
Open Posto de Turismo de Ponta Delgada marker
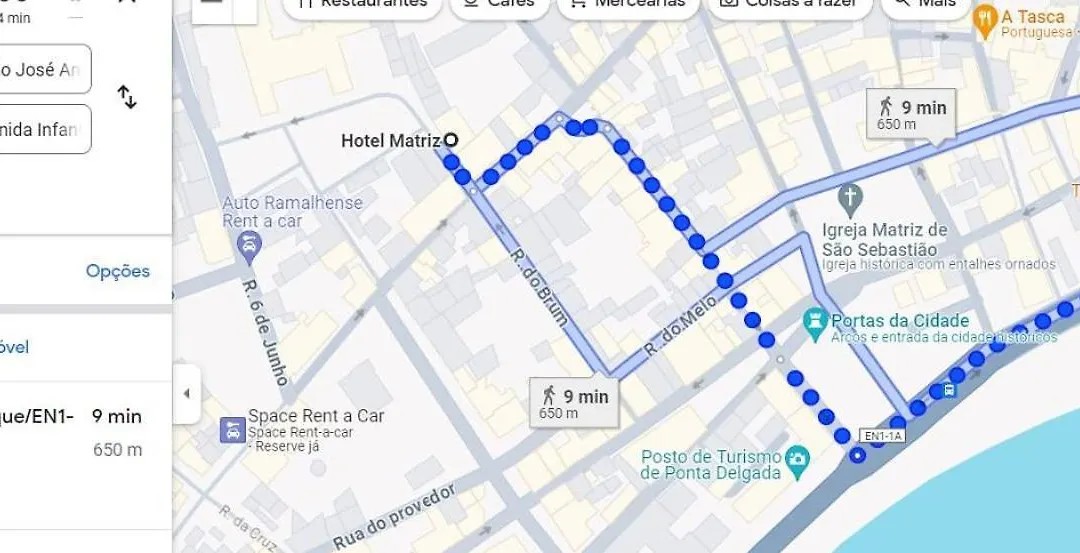pos(797,459)
